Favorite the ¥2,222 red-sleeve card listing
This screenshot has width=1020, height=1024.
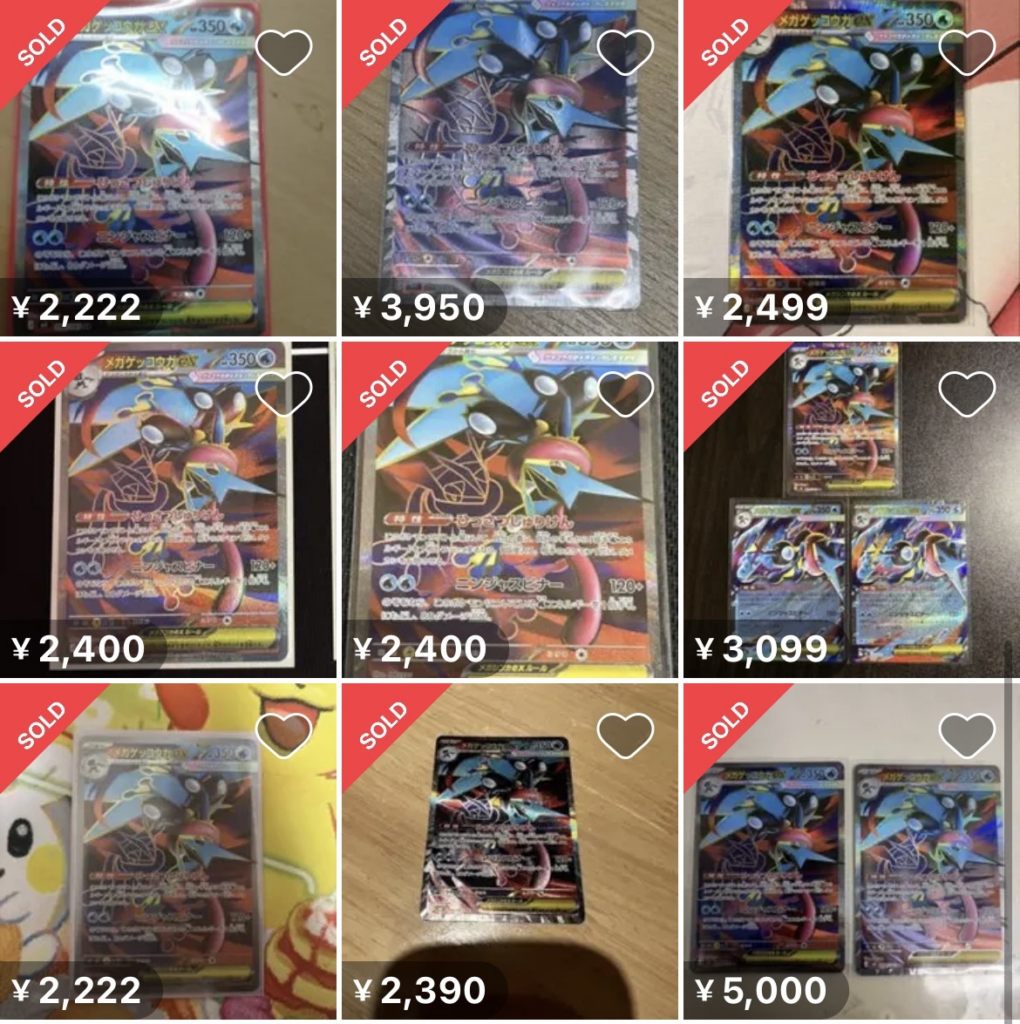284,50
